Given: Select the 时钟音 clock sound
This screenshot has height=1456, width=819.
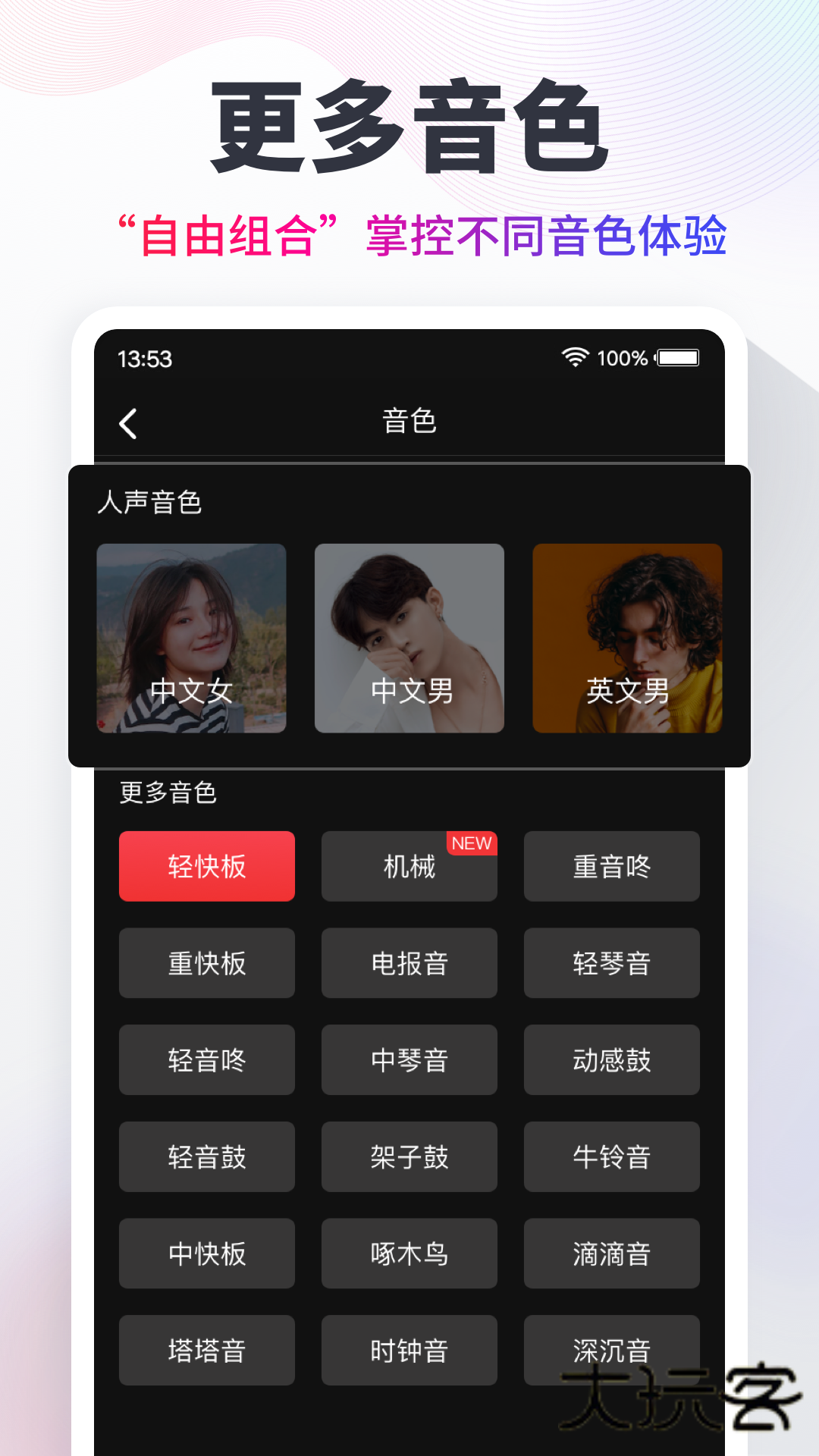Looking at the screenshot, I should pyautogui.click(x=409, y=1351).
